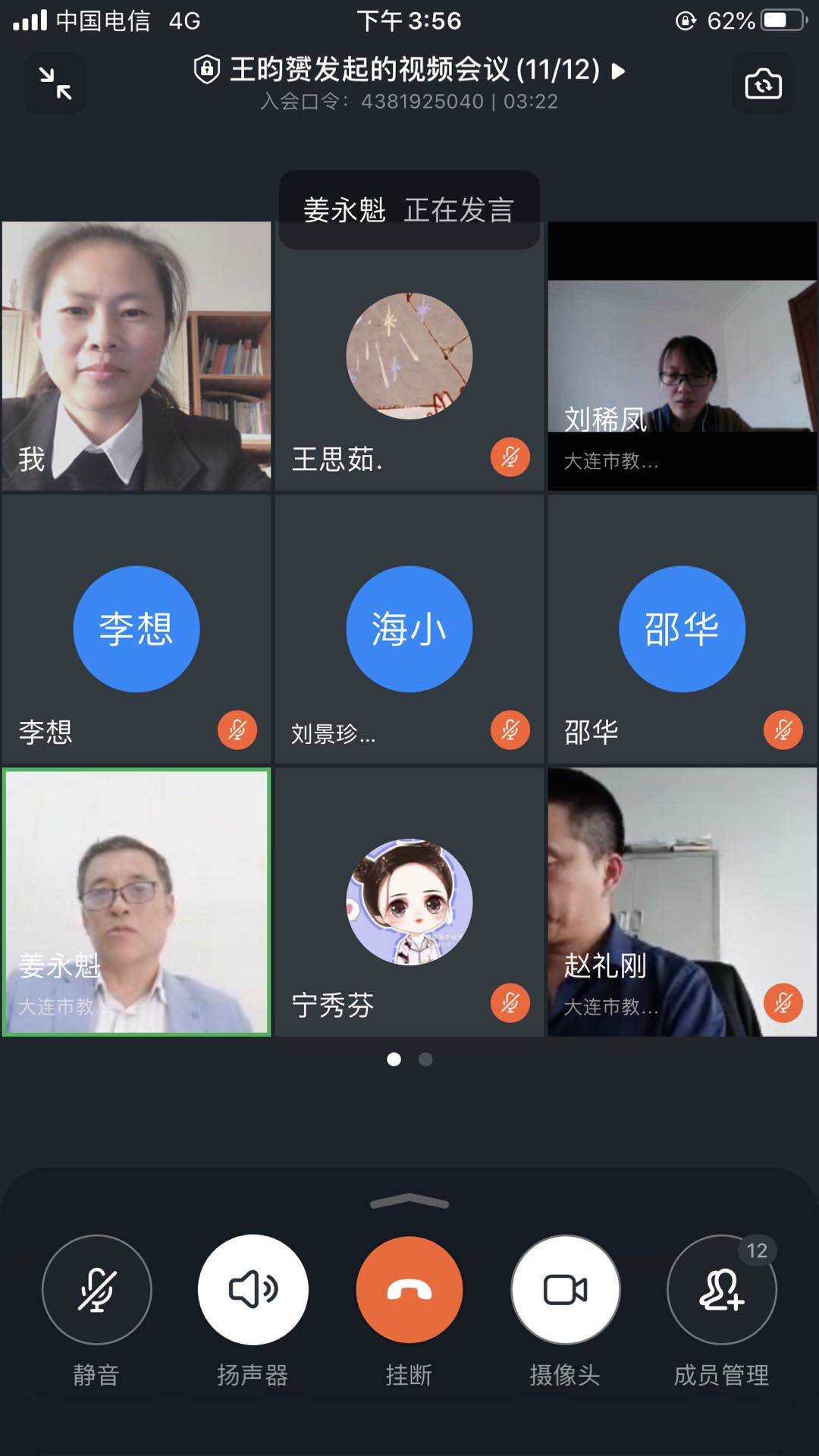This screenshot has height=1456, width=819.
Task: Select the 李想 participant tile
Action: click(x=136, y=629)
